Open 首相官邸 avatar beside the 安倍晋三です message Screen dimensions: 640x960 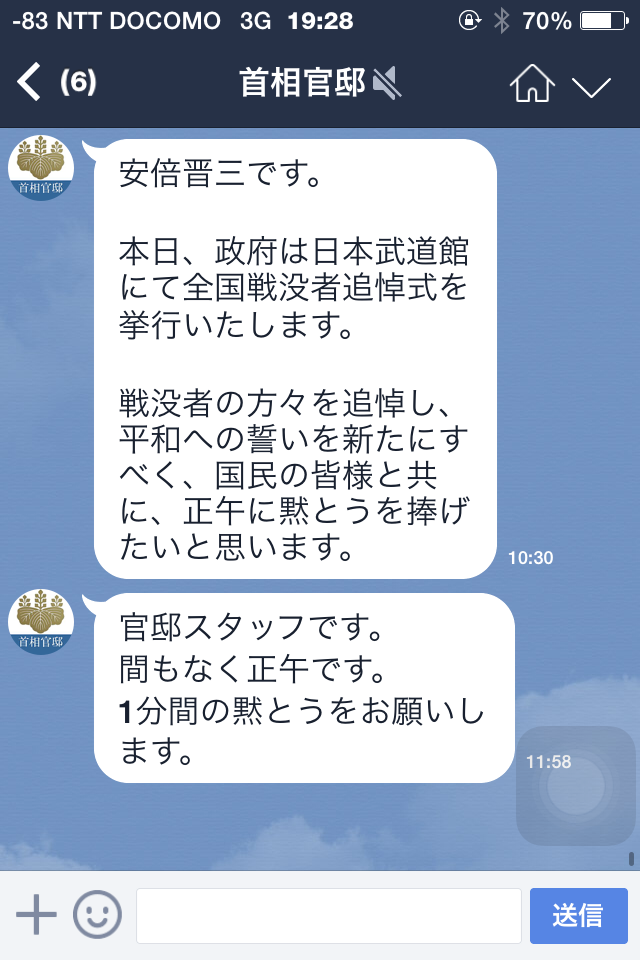point(41,168)
